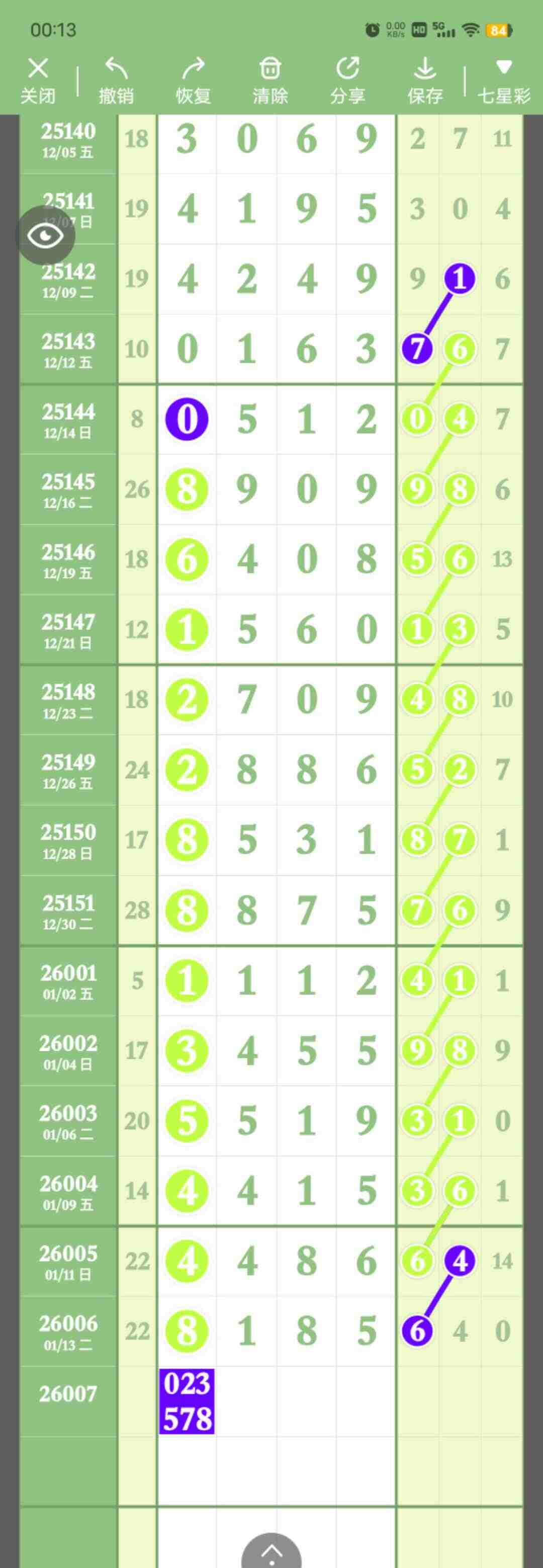Viewport: 543px width, 1568px height.
Task: Clear all markings from the chart
Action: tap(270, 80)
